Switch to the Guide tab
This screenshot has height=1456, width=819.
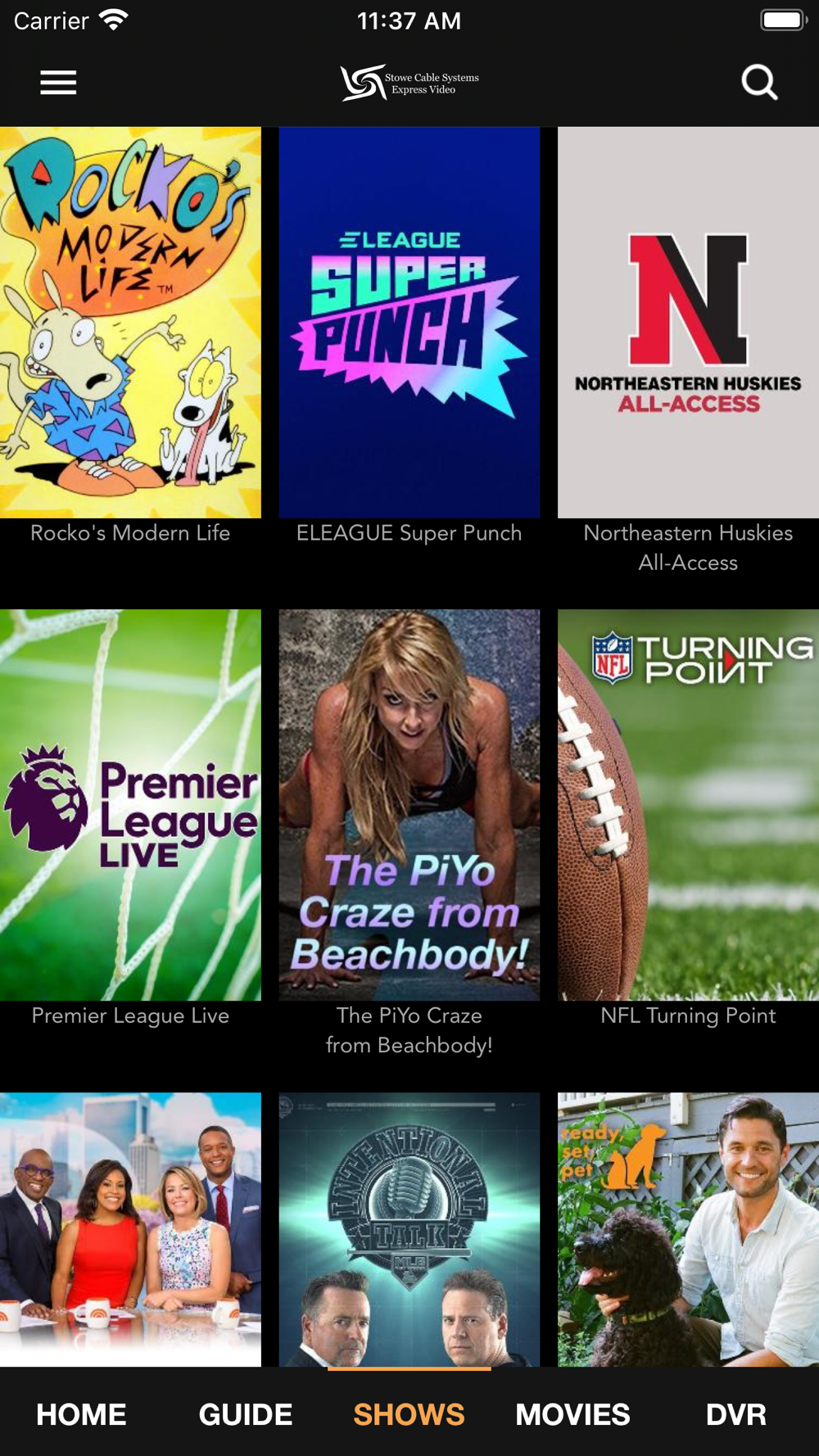pos(245,1414)
